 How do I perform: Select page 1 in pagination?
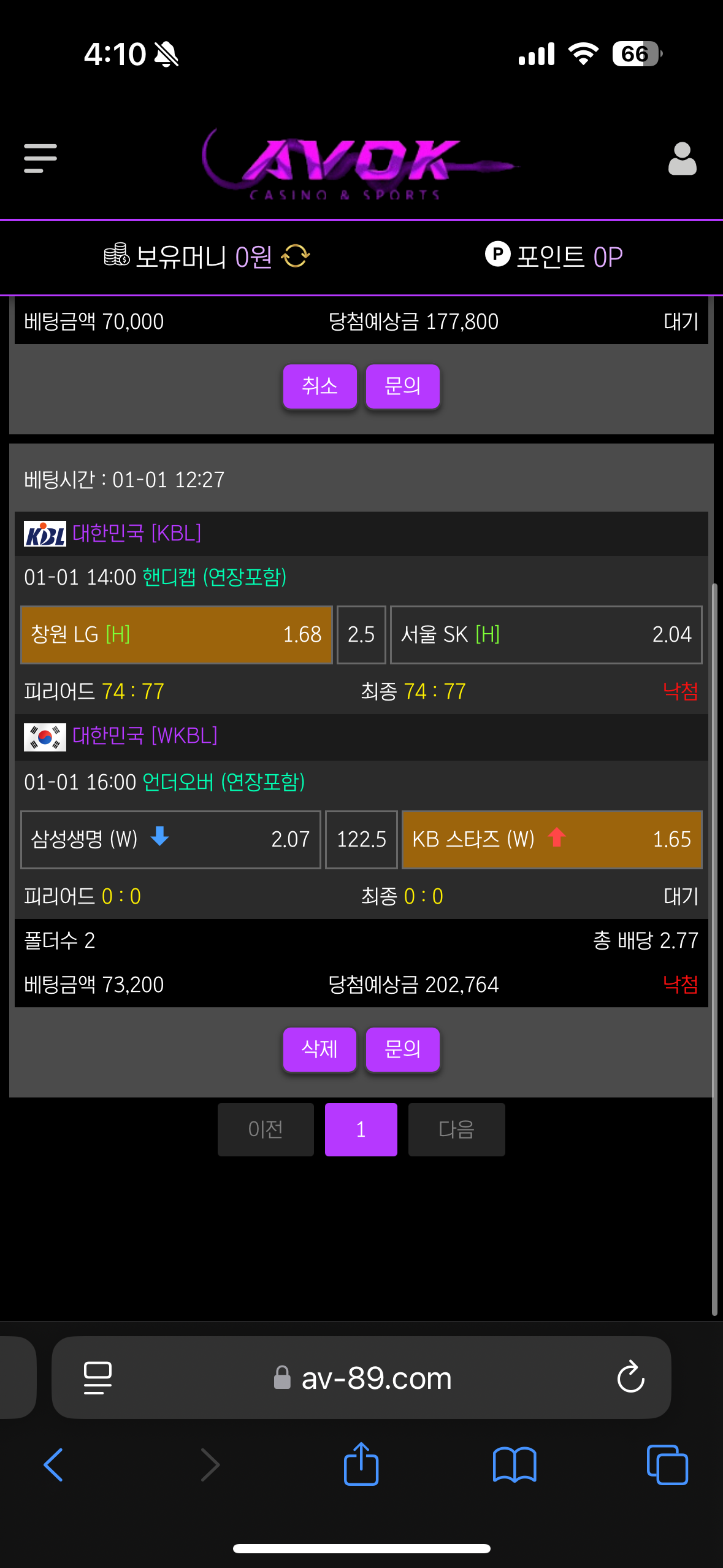361,1129
